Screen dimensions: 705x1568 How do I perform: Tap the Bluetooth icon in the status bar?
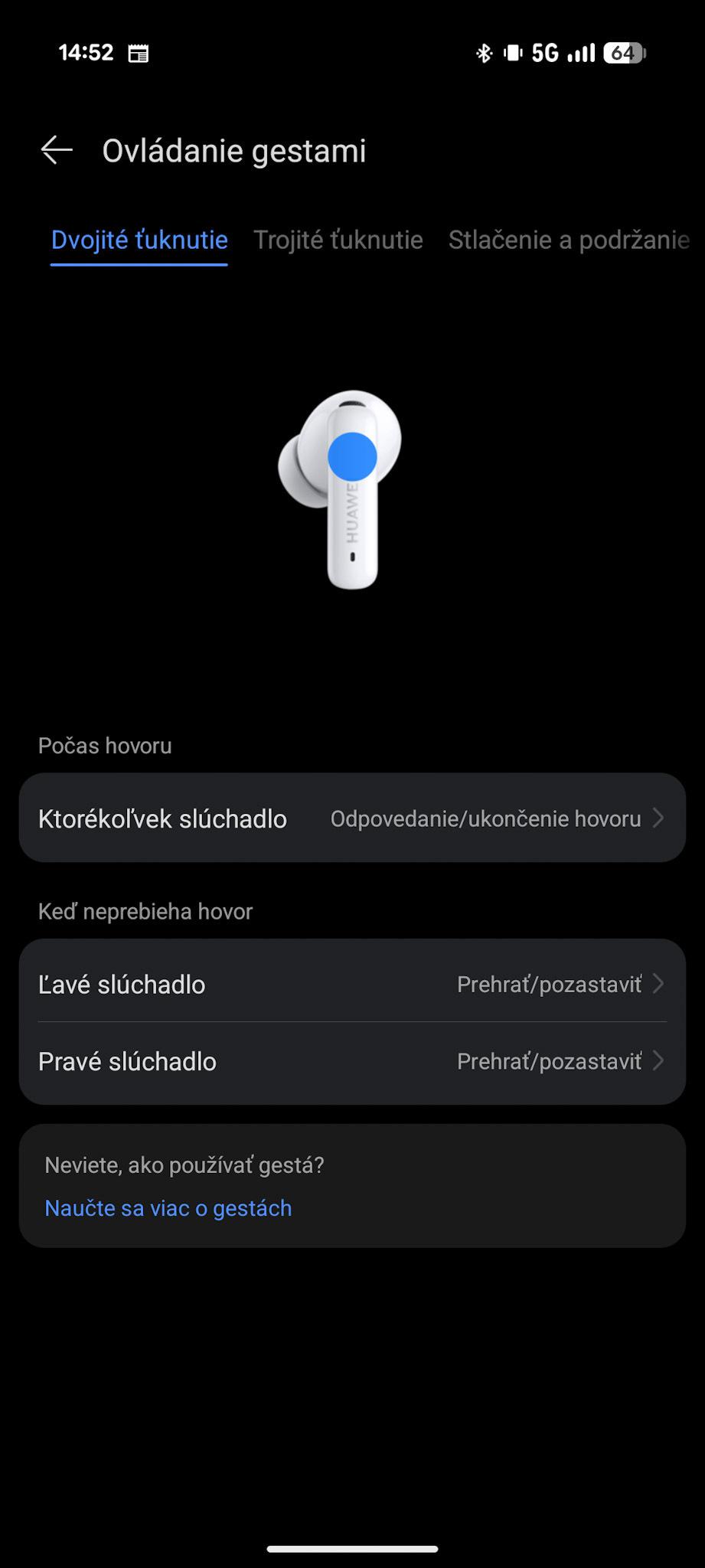click(484, 52)
